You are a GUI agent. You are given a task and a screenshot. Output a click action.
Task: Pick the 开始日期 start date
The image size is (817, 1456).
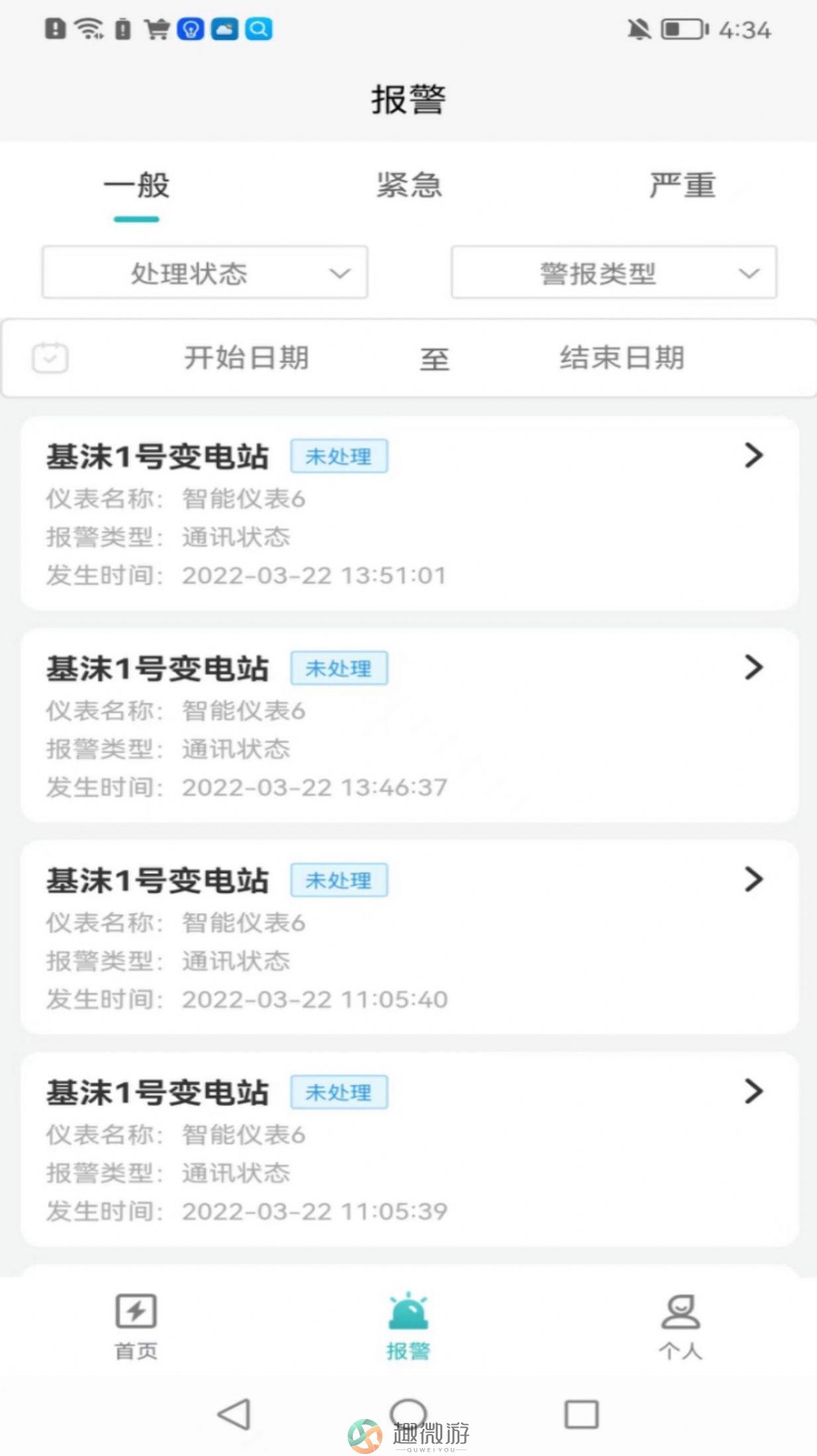pos(246,358)
